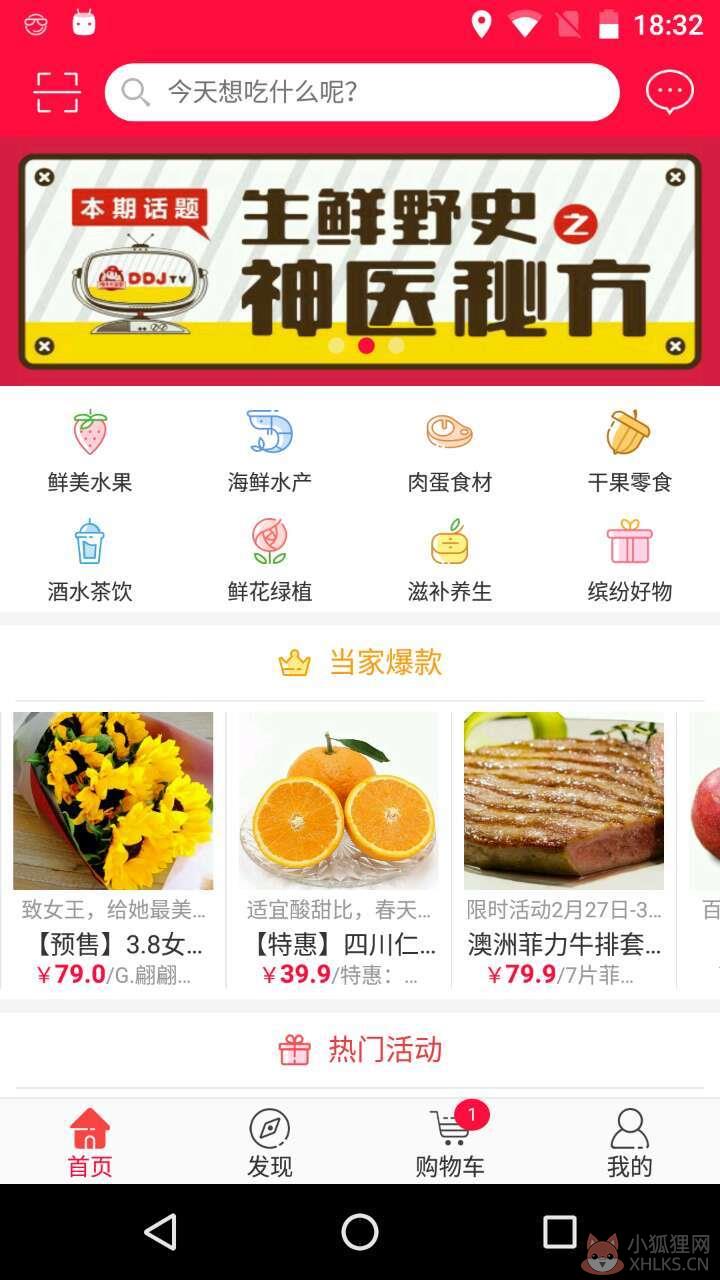Open the 澳洲菲力牛排 product card
Image resolution: width=720 pixels, height=1280 pixels.
564,850
